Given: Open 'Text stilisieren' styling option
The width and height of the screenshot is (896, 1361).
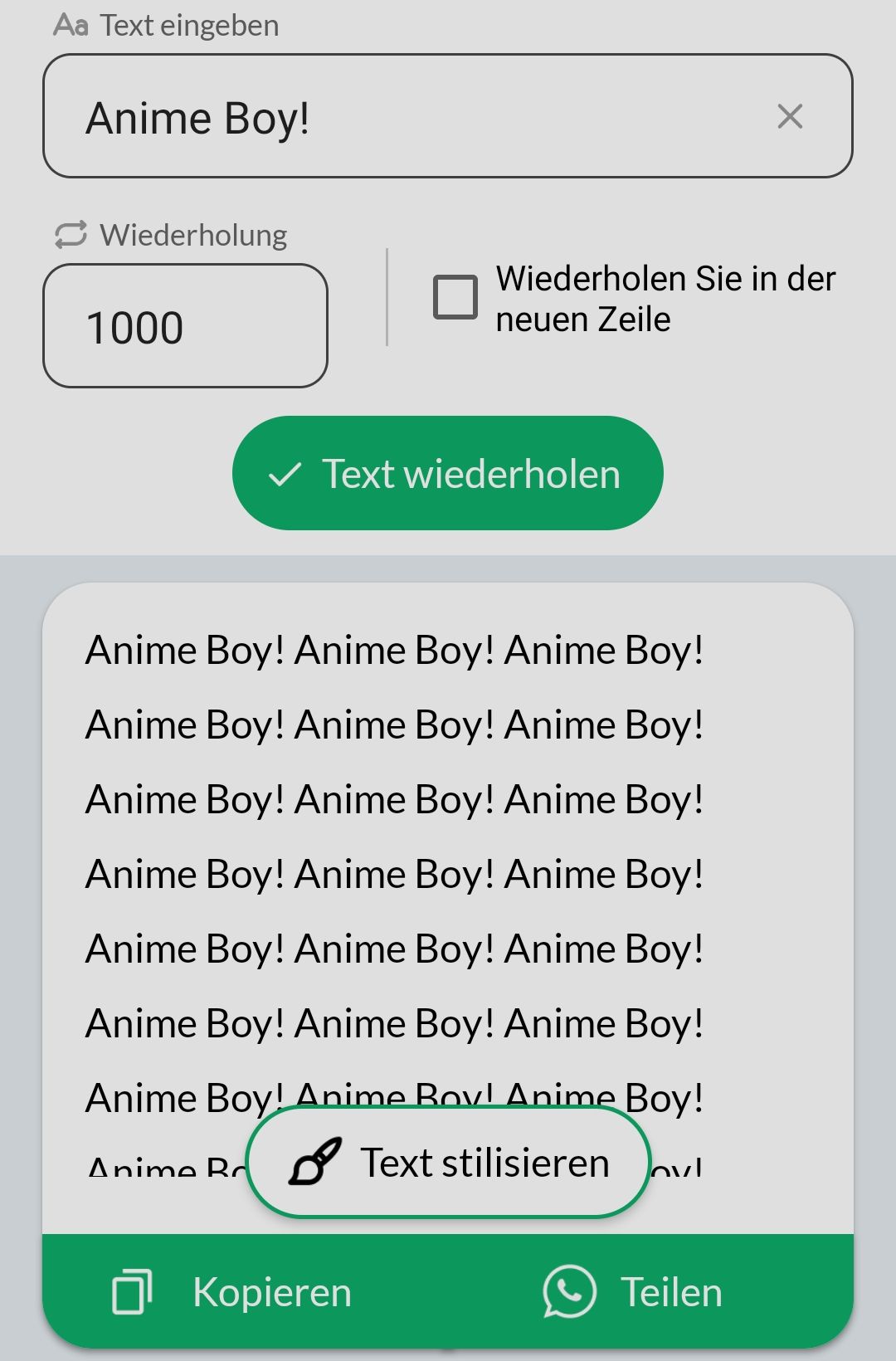Looking at the screenshot, I should (448, 1162).
